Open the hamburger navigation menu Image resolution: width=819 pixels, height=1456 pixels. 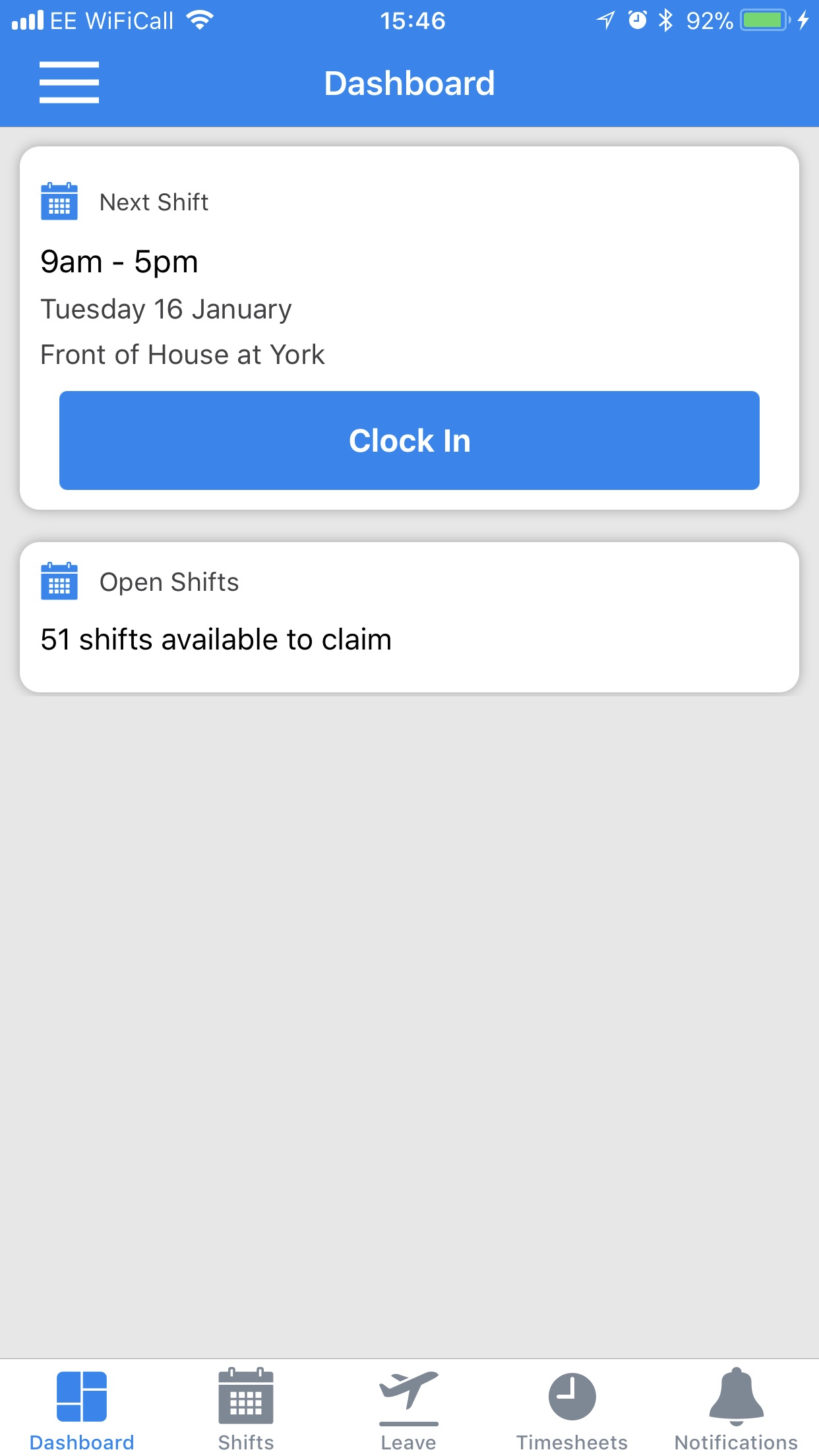[69, 82]
